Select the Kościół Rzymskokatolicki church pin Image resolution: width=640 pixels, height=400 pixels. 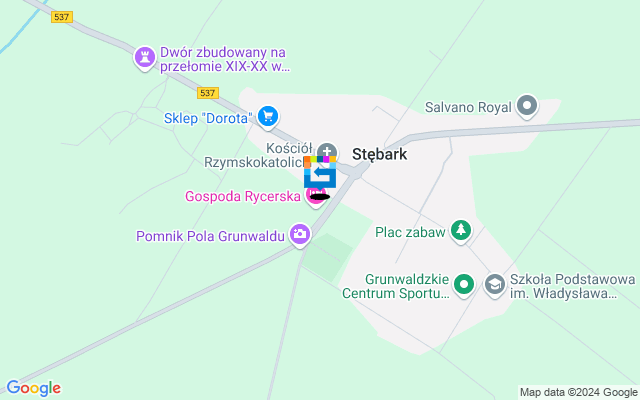tap(326, 152)
